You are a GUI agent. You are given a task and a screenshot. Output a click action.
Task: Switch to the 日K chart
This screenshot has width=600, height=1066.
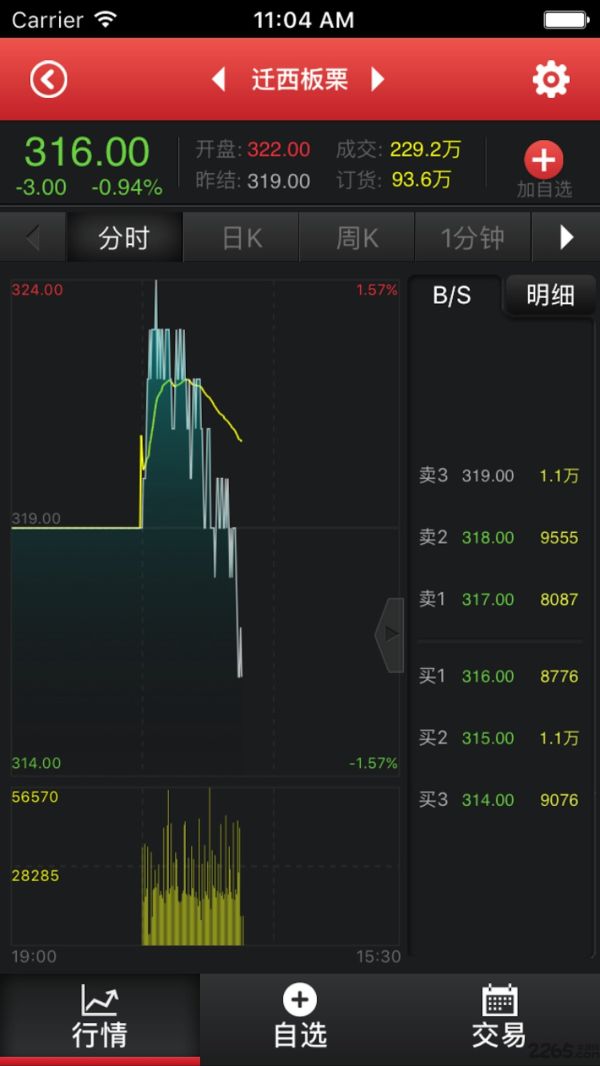[241, 237]
